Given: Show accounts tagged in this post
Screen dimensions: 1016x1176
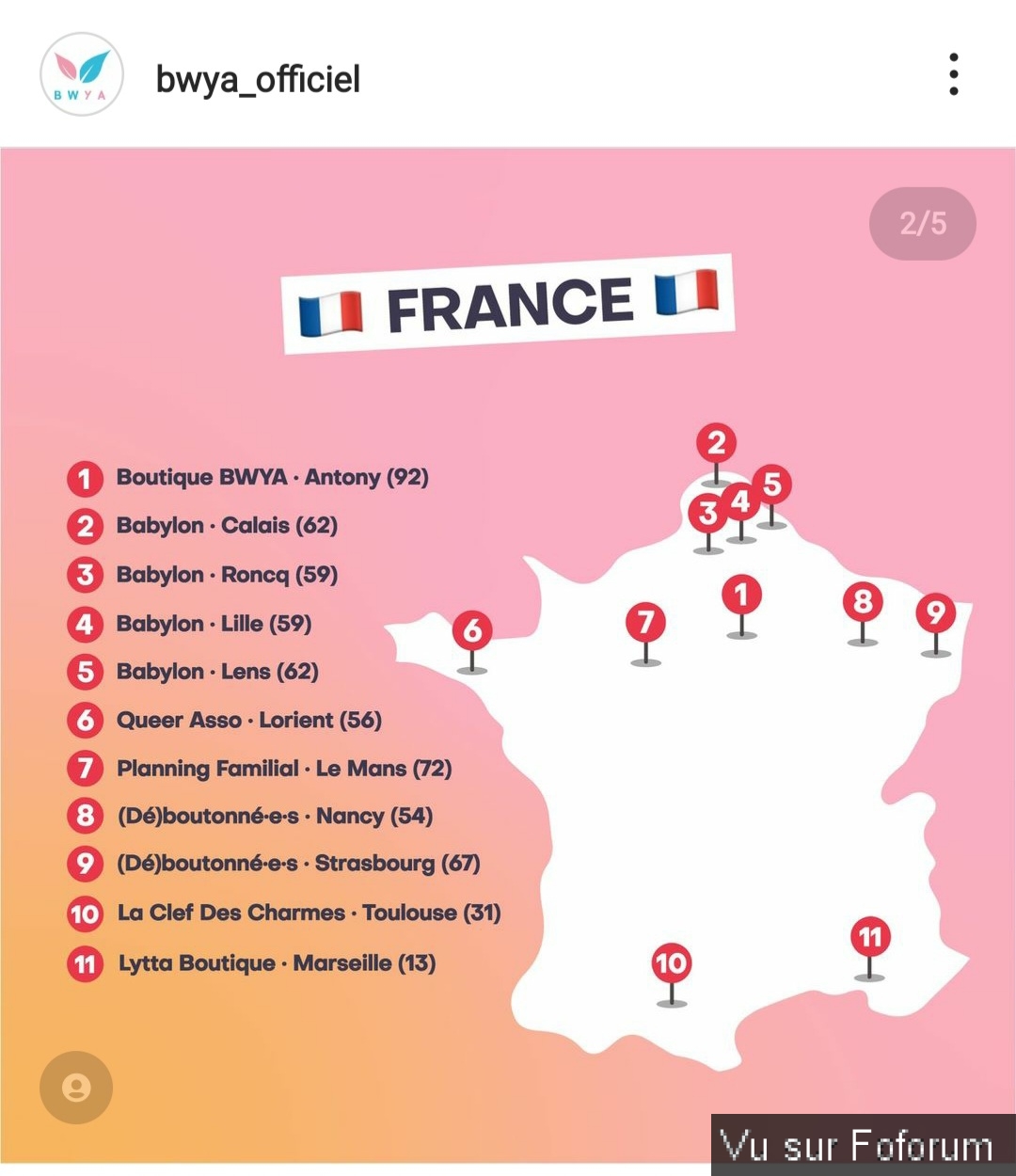Looking at the screenshot, I should tap(76, 1088).
